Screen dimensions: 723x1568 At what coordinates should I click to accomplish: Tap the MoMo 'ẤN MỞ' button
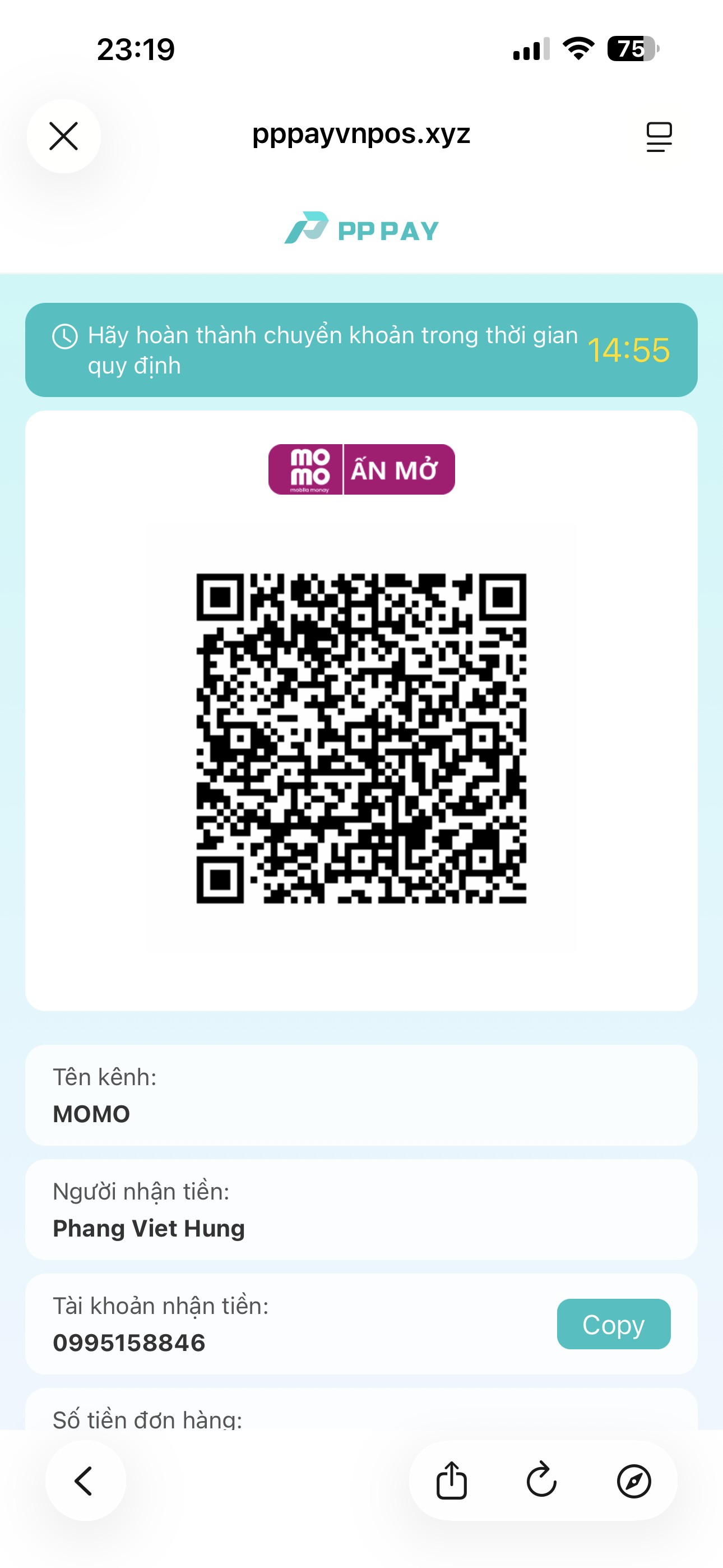(361, 469)
